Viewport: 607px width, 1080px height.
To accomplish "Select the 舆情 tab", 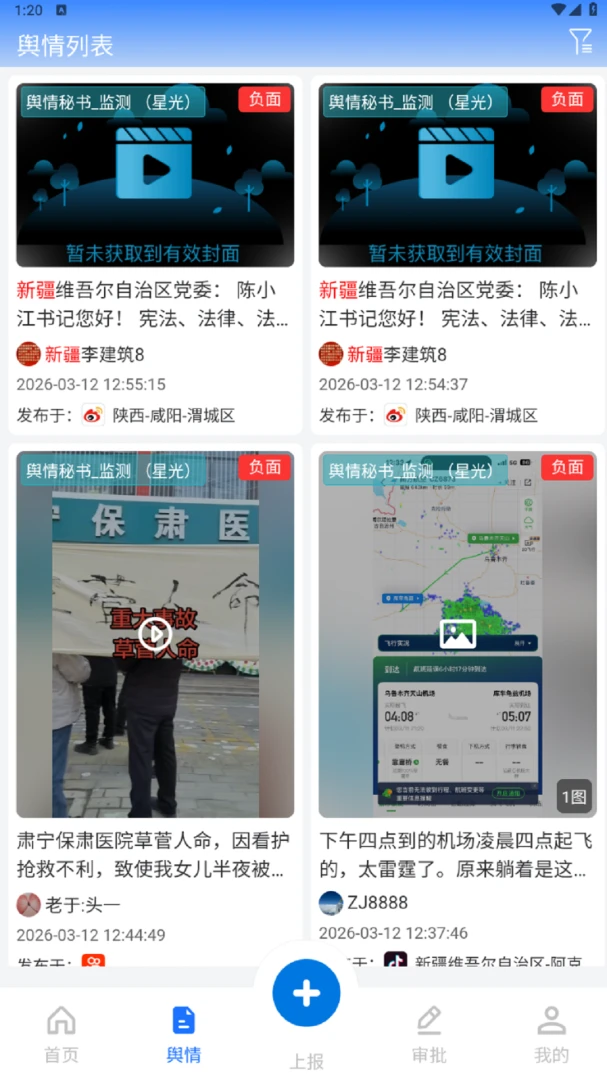I will [183, 1034].
